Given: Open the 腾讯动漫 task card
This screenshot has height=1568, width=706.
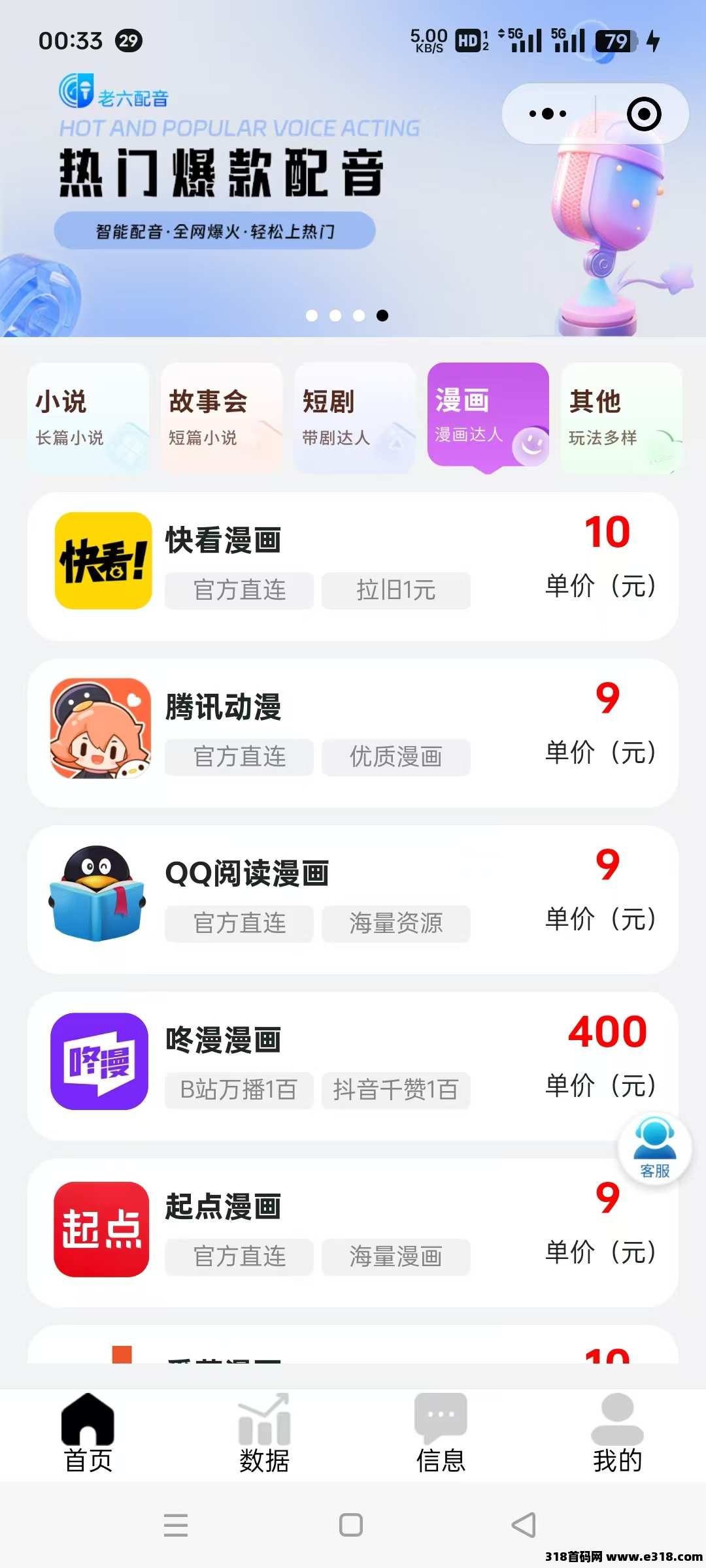Looking at the screenshot, I should point(352,732).
